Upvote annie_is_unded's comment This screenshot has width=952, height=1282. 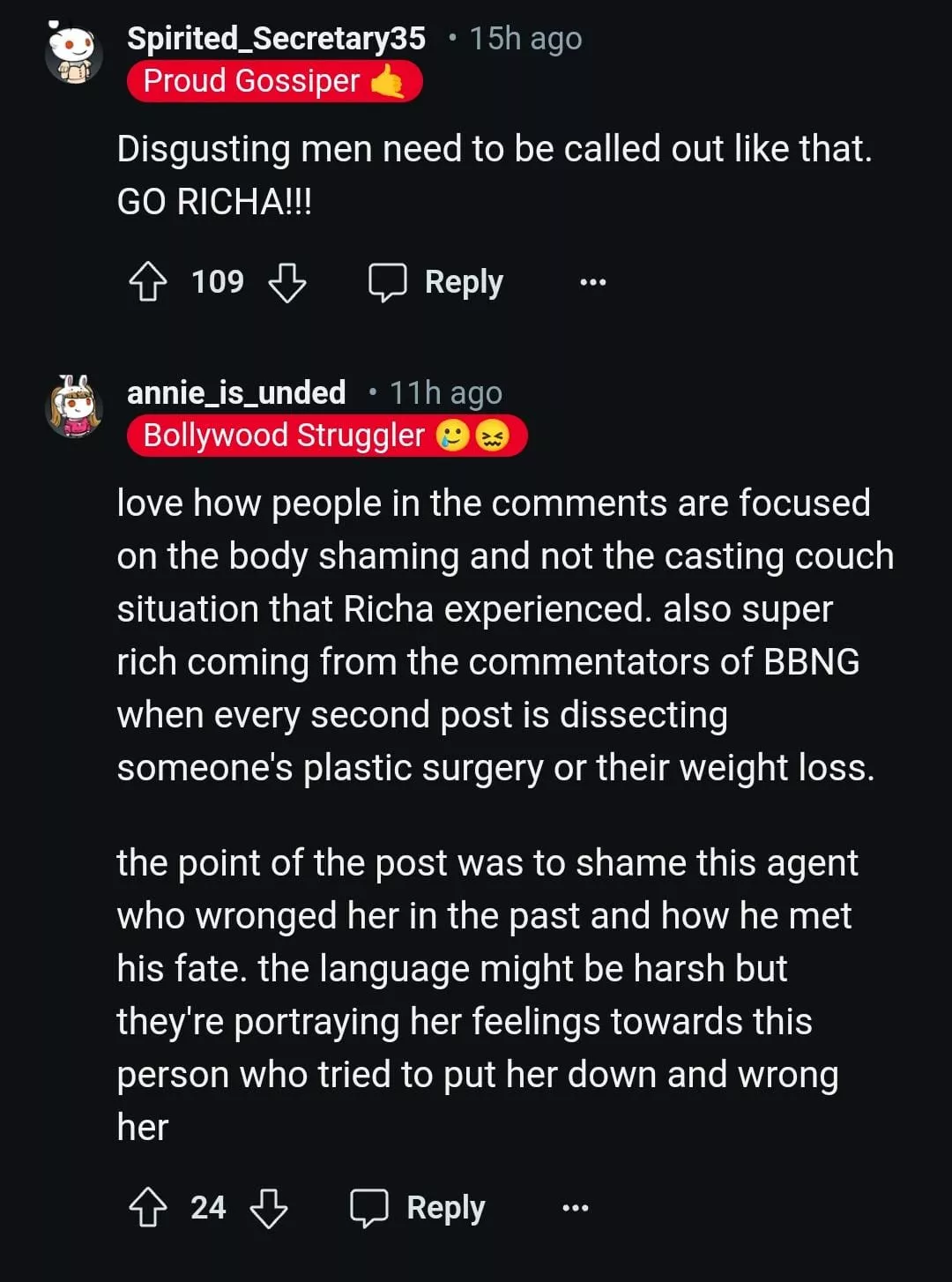(148, 1208)
